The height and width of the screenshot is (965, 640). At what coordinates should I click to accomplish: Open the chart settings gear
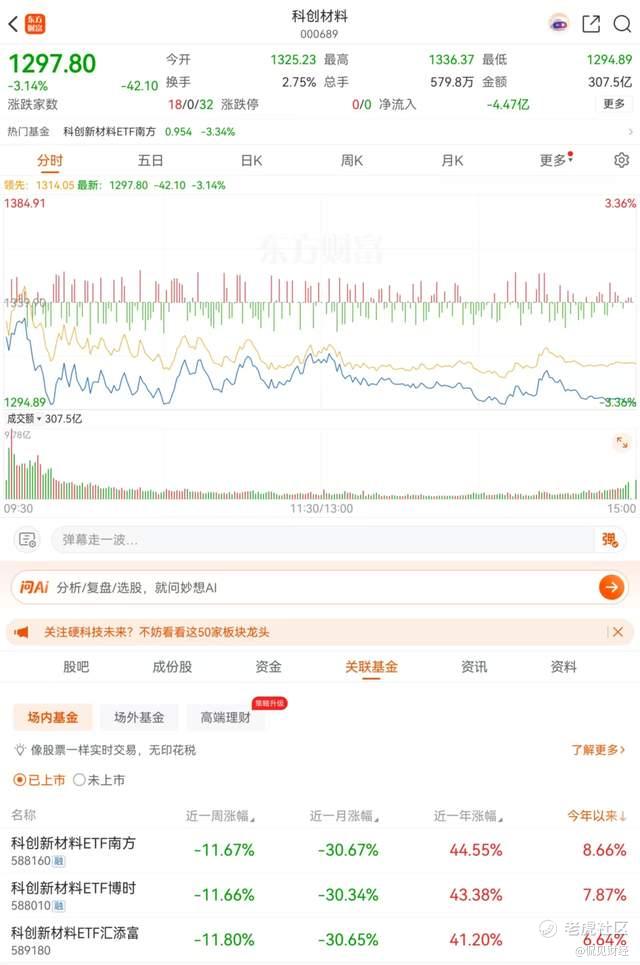pos(622,160)
